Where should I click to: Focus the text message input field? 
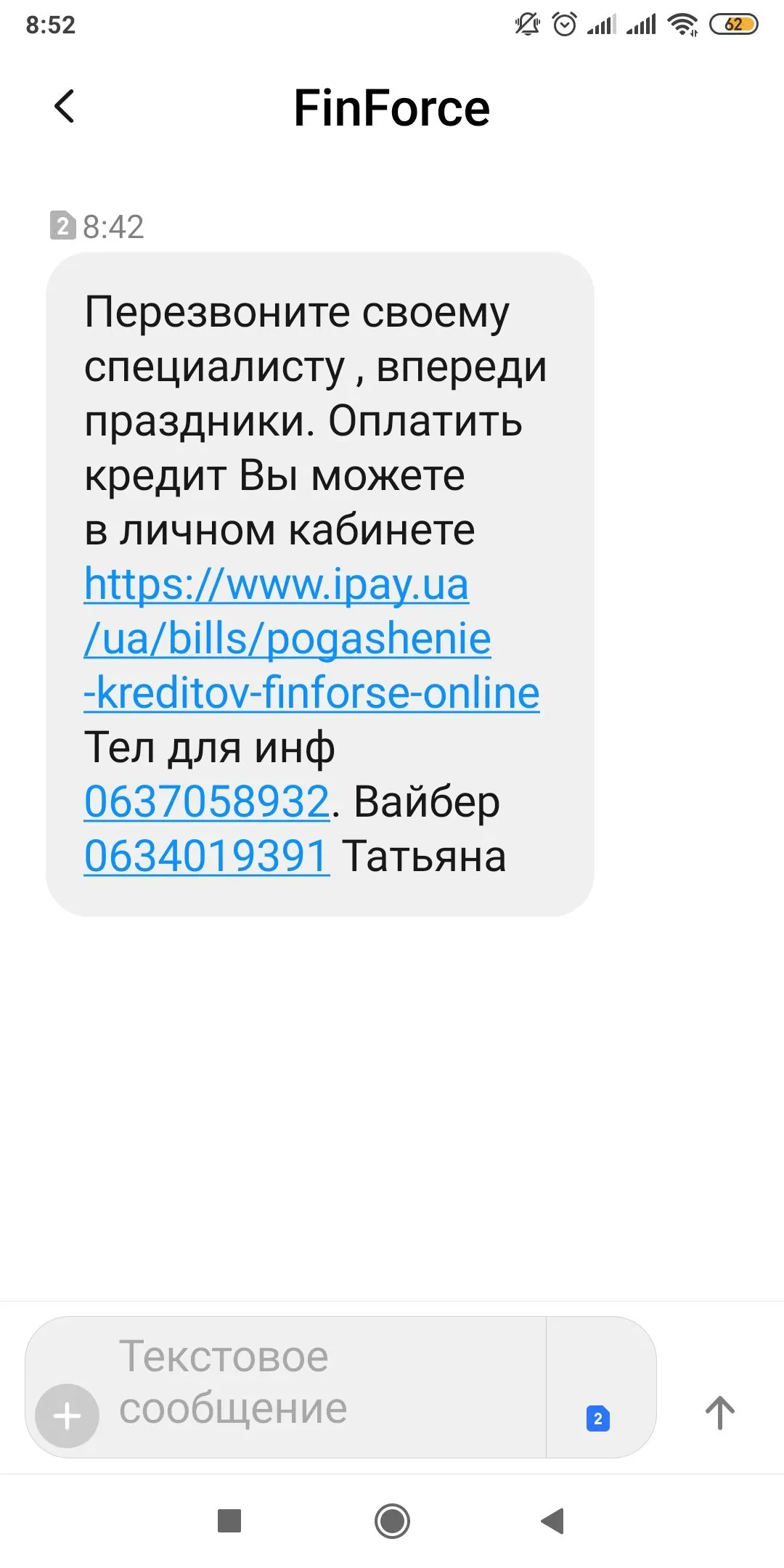319,1383
